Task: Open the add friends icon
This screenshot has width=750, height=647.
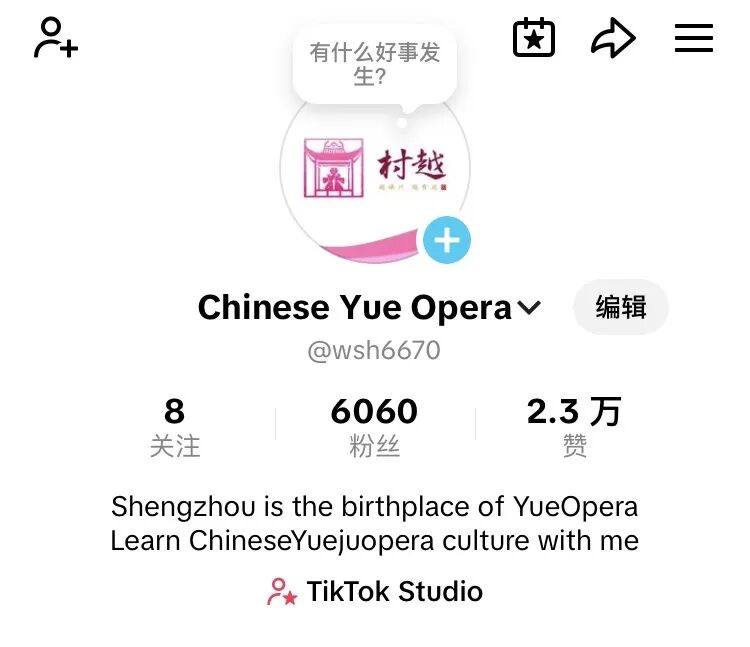Action: click(55, 39)
